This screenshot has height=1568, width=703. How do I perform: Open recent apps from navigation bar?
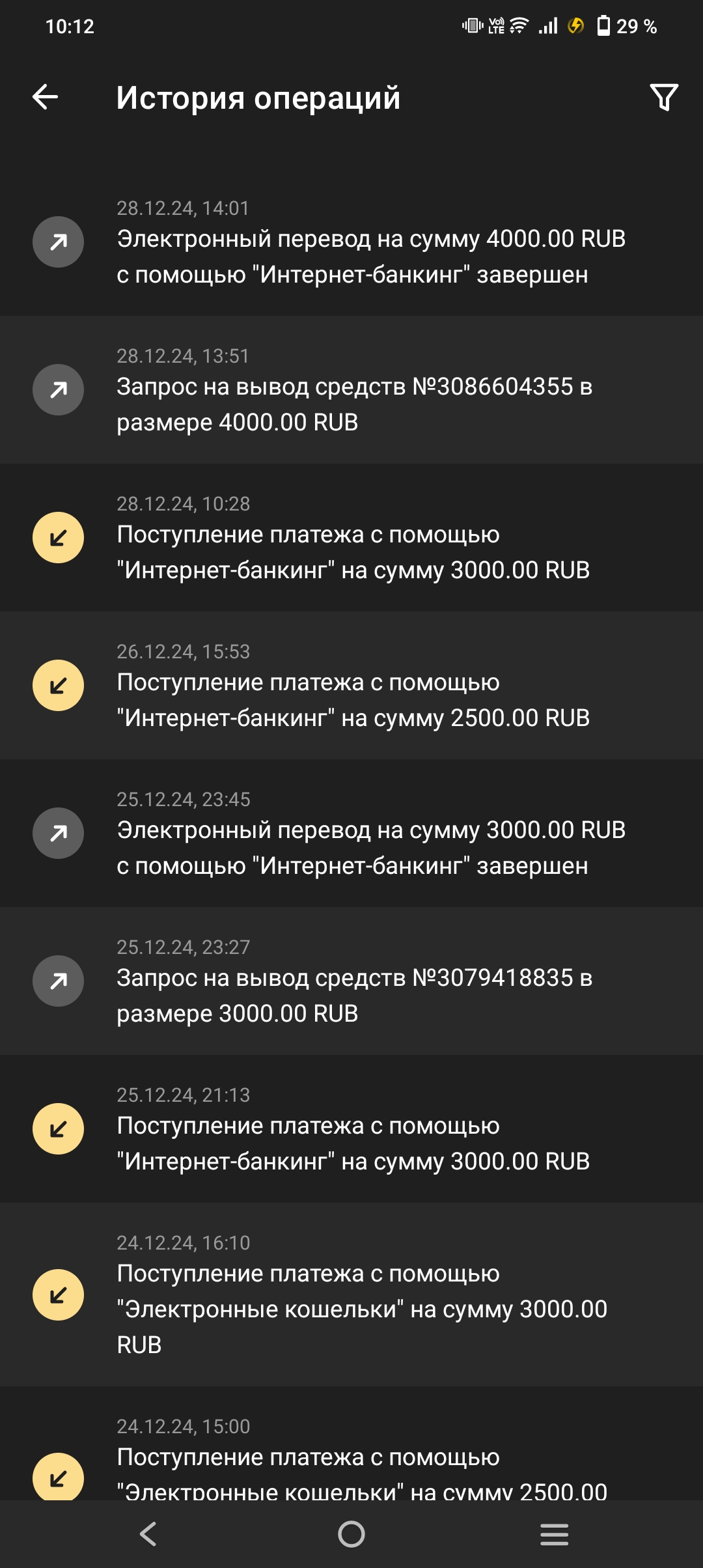coord(554,1534)
